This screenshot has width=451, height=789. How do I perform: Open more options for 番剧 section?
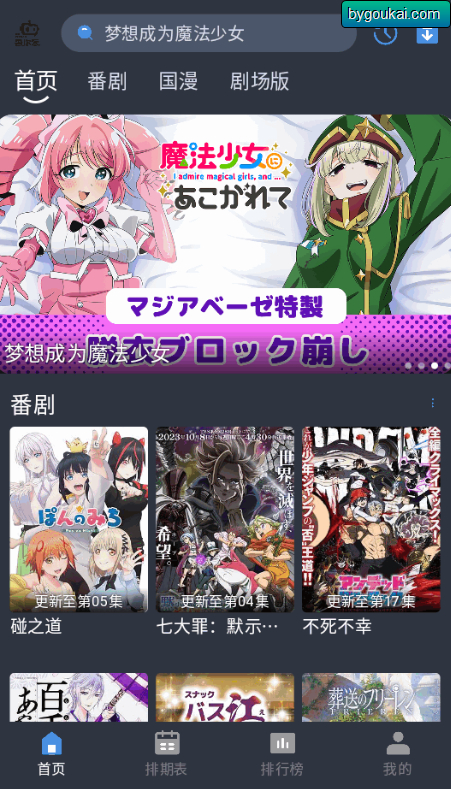432,403
